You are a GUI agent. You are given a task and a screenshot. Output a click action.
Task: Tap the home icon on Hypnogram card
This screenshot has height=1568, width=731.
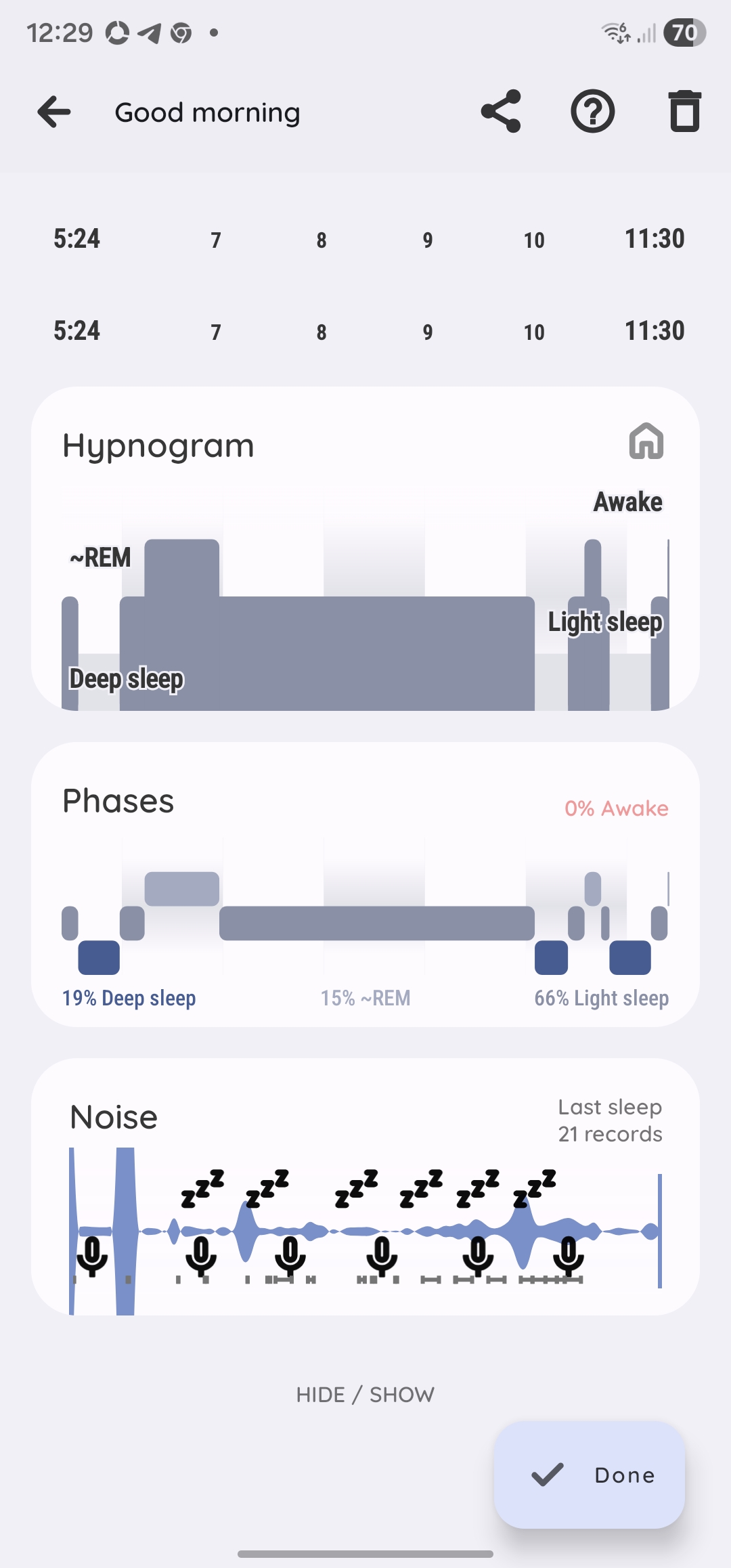tap(646, 441)
